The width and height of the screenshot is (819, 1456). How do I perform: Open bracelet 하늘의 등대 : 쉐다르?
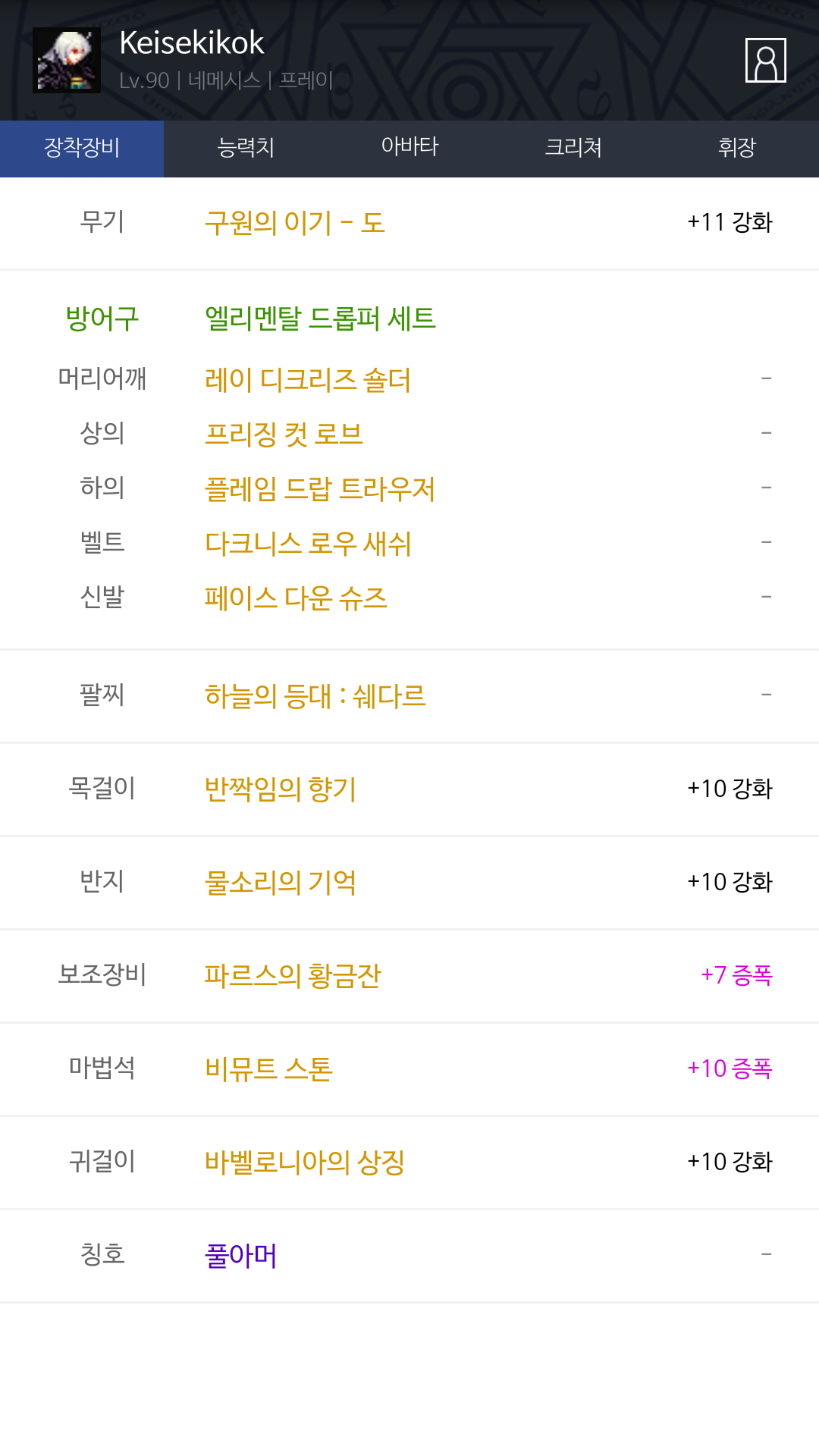[x=315, y=695]
